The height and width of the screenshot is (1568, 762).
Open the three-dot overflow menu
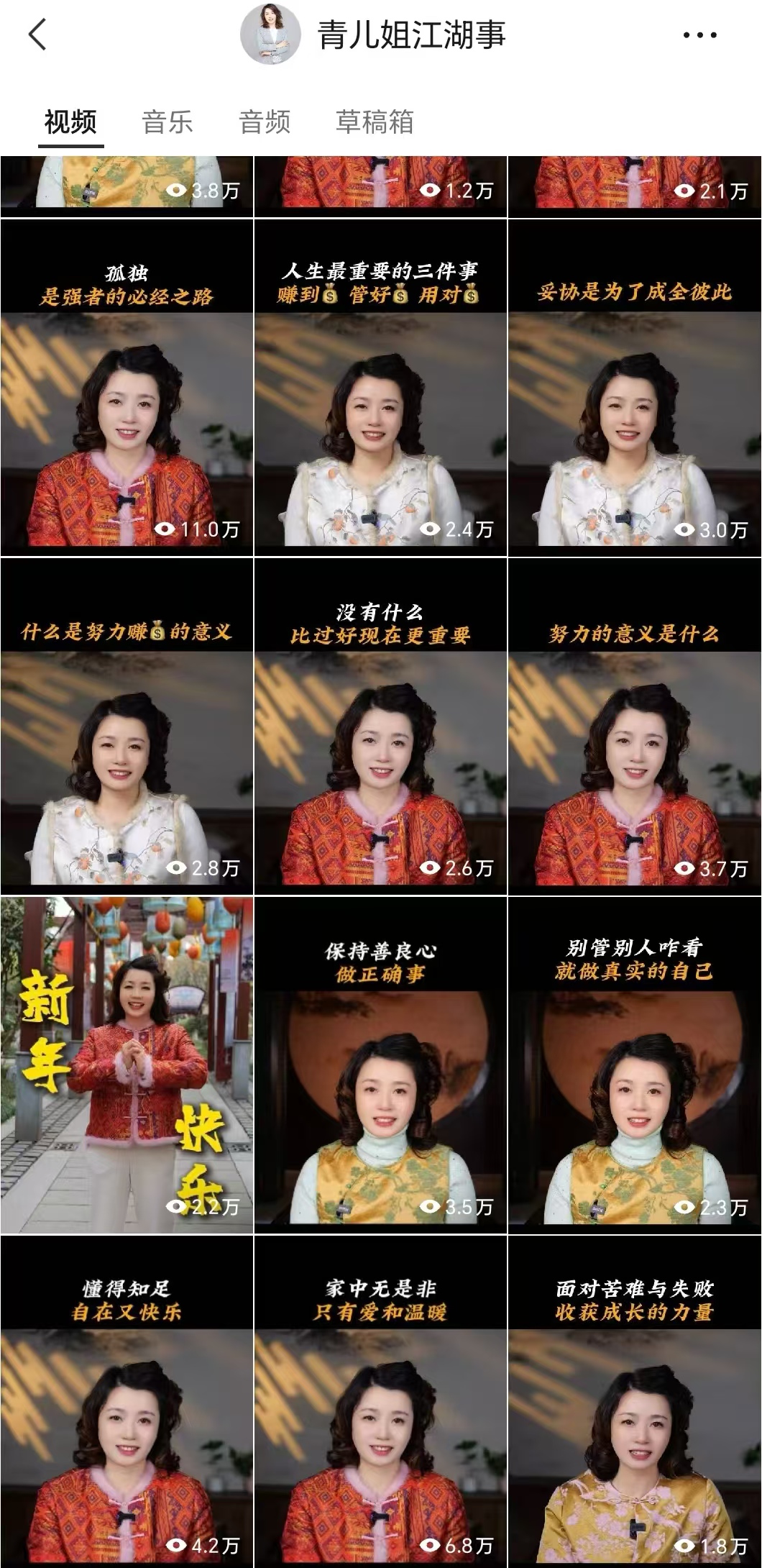699,35
